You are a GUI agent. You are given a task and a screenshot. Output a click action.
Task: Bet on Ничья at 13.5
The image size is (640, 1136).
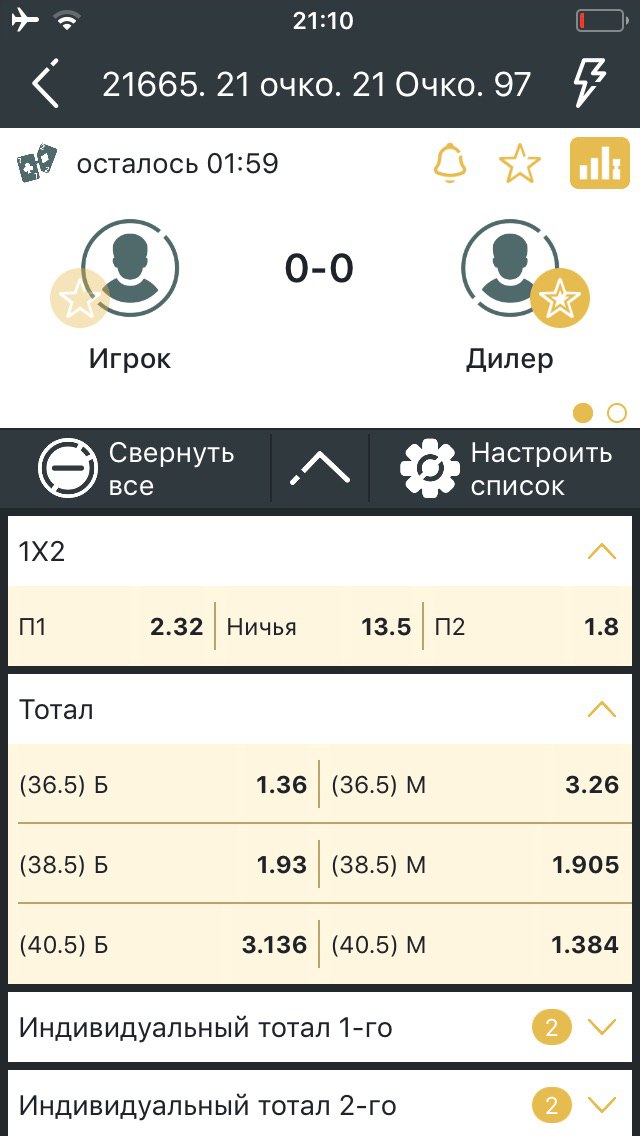pos(318,627)
